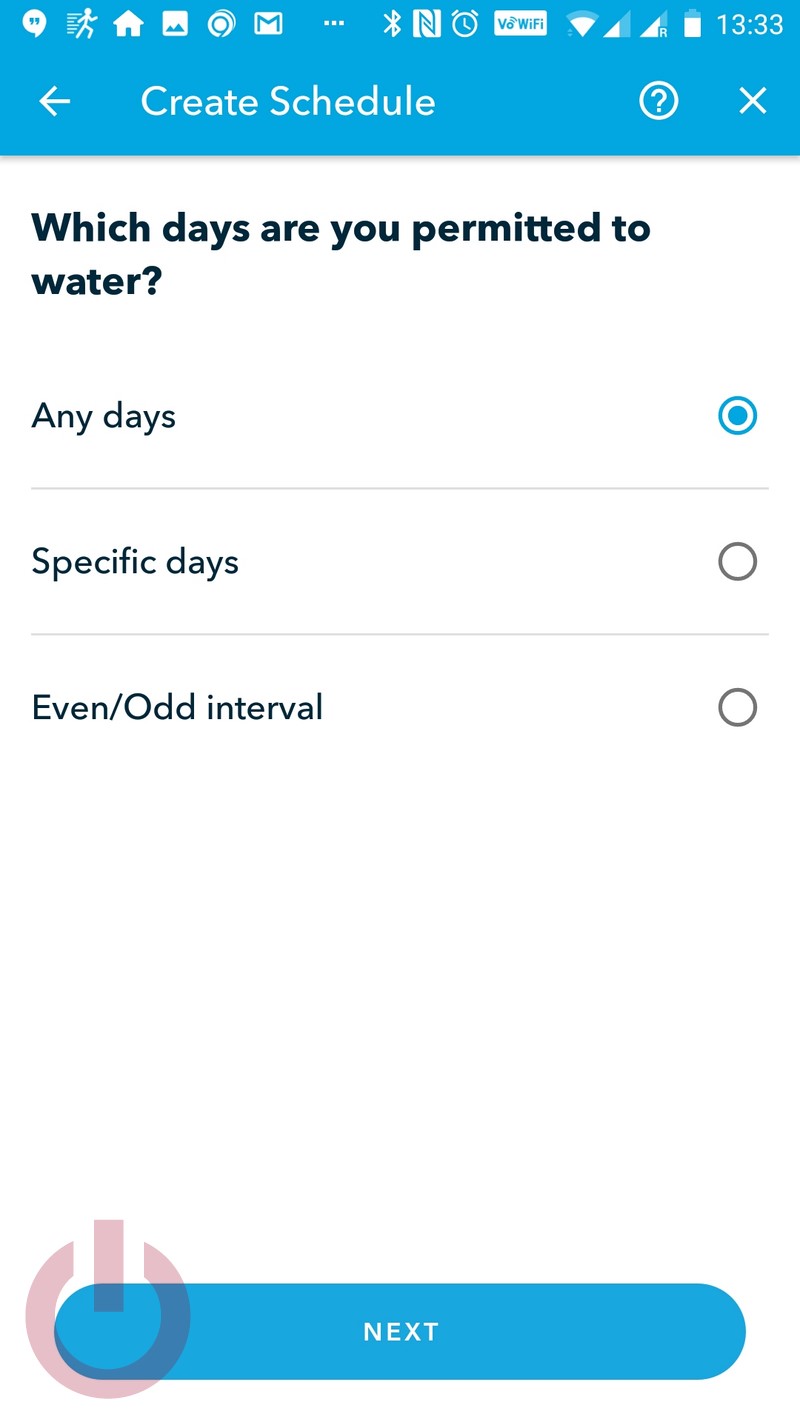Open the help question mark icon
The width and height of the screenshot is (800, 1422).
coord(659,101)
